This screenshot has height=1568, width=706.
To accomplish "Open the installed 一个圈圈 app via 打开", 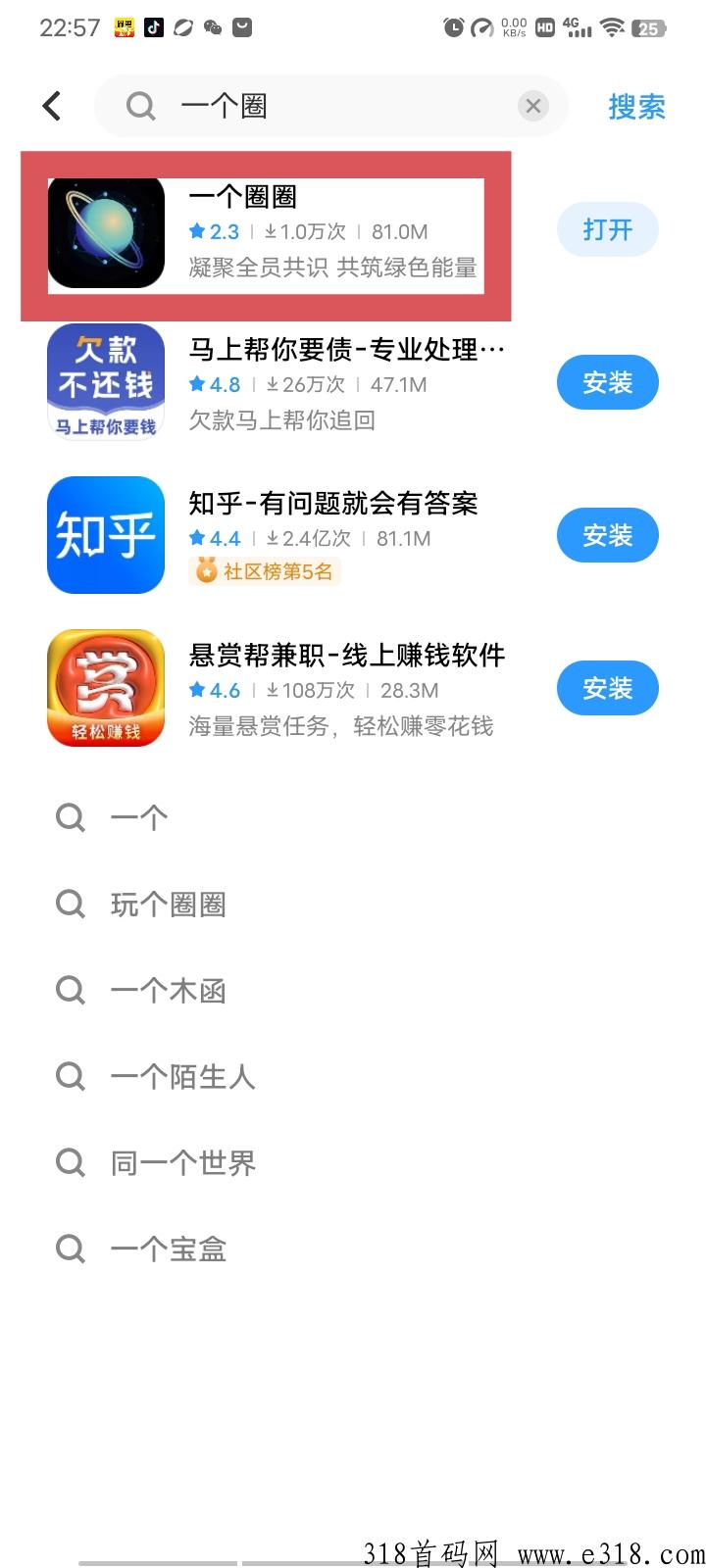I will (607, 230).
